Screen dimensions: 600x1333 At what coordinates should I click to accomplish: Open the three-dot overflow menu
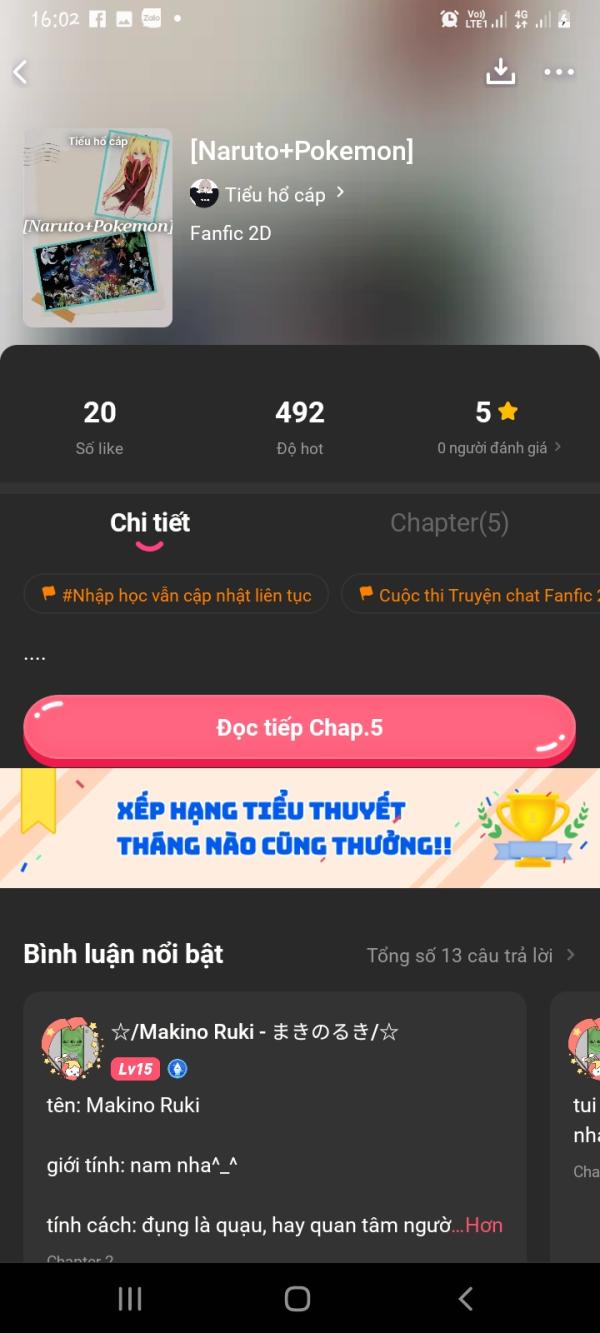[558, 72]
